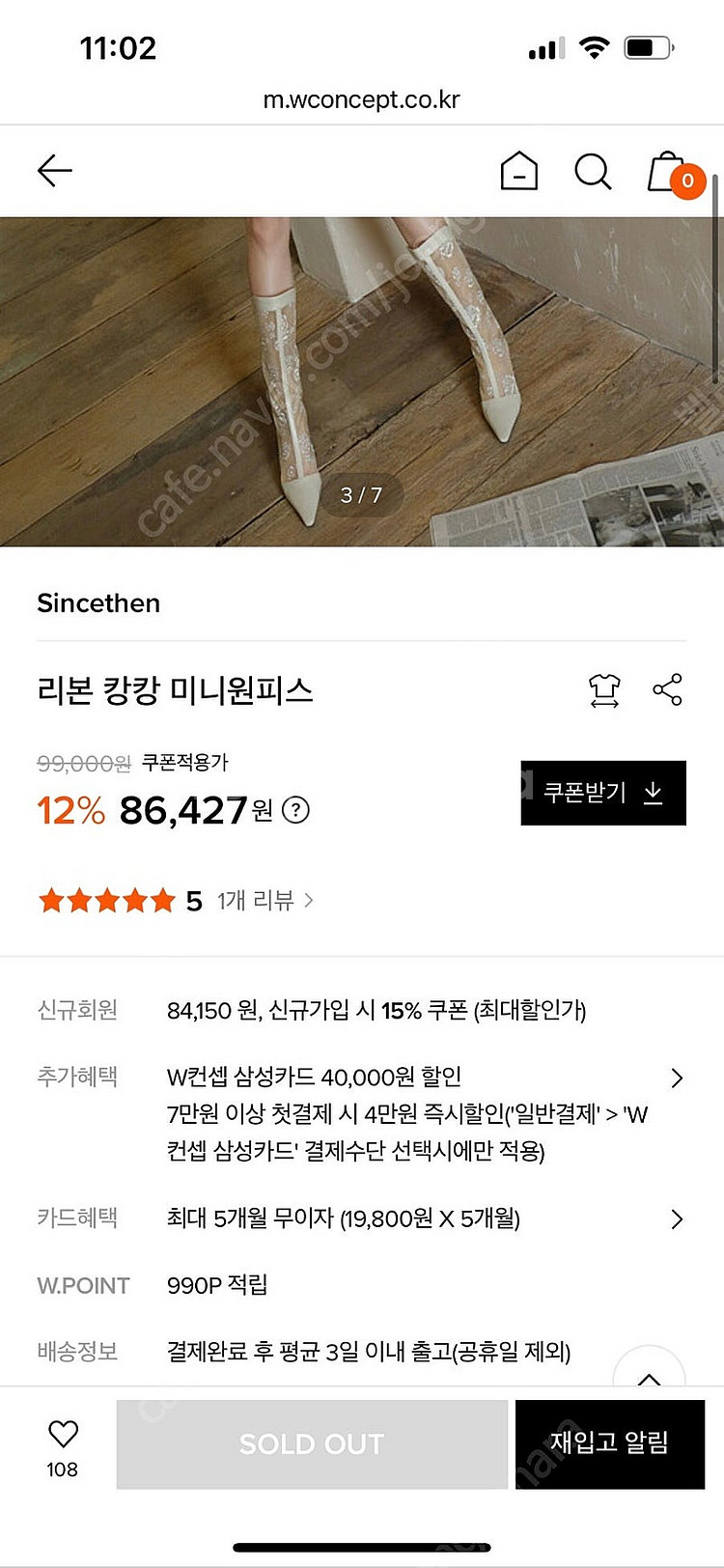Expand 카드혜택 무이자 details
The image size is (724, 1568).
click(x=677, y=1219)
